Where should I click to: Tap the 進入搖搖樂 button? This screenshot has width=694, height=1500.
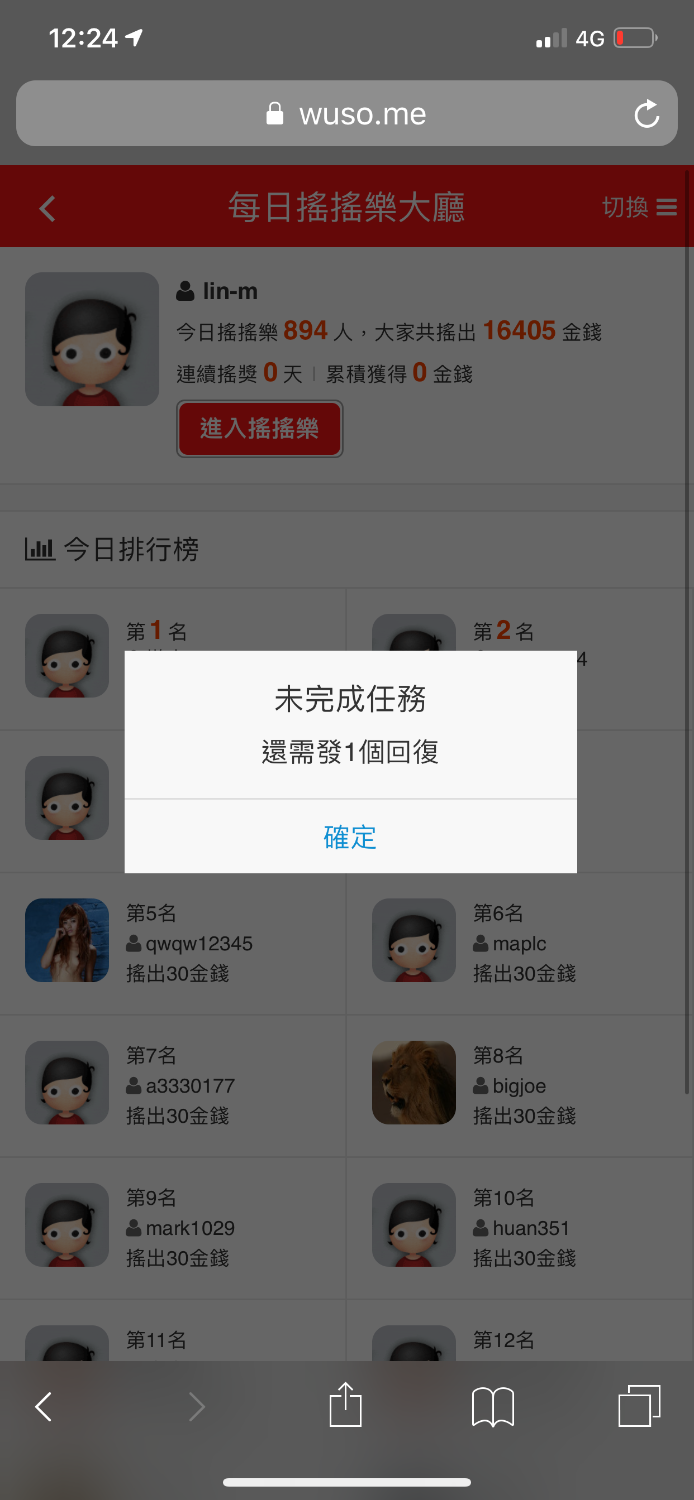[259, 429]
